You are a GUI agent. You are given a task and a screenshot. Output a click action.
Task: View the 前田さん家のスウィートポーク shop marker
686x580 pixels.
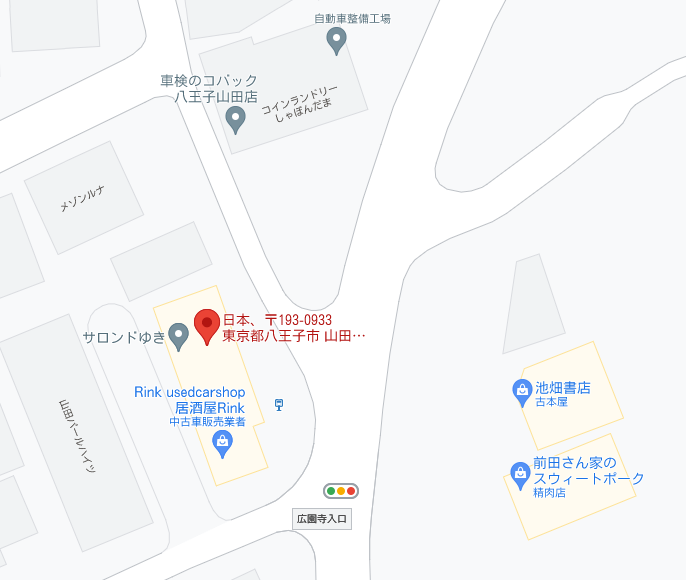pyautogui.click(x=519, y=474)
